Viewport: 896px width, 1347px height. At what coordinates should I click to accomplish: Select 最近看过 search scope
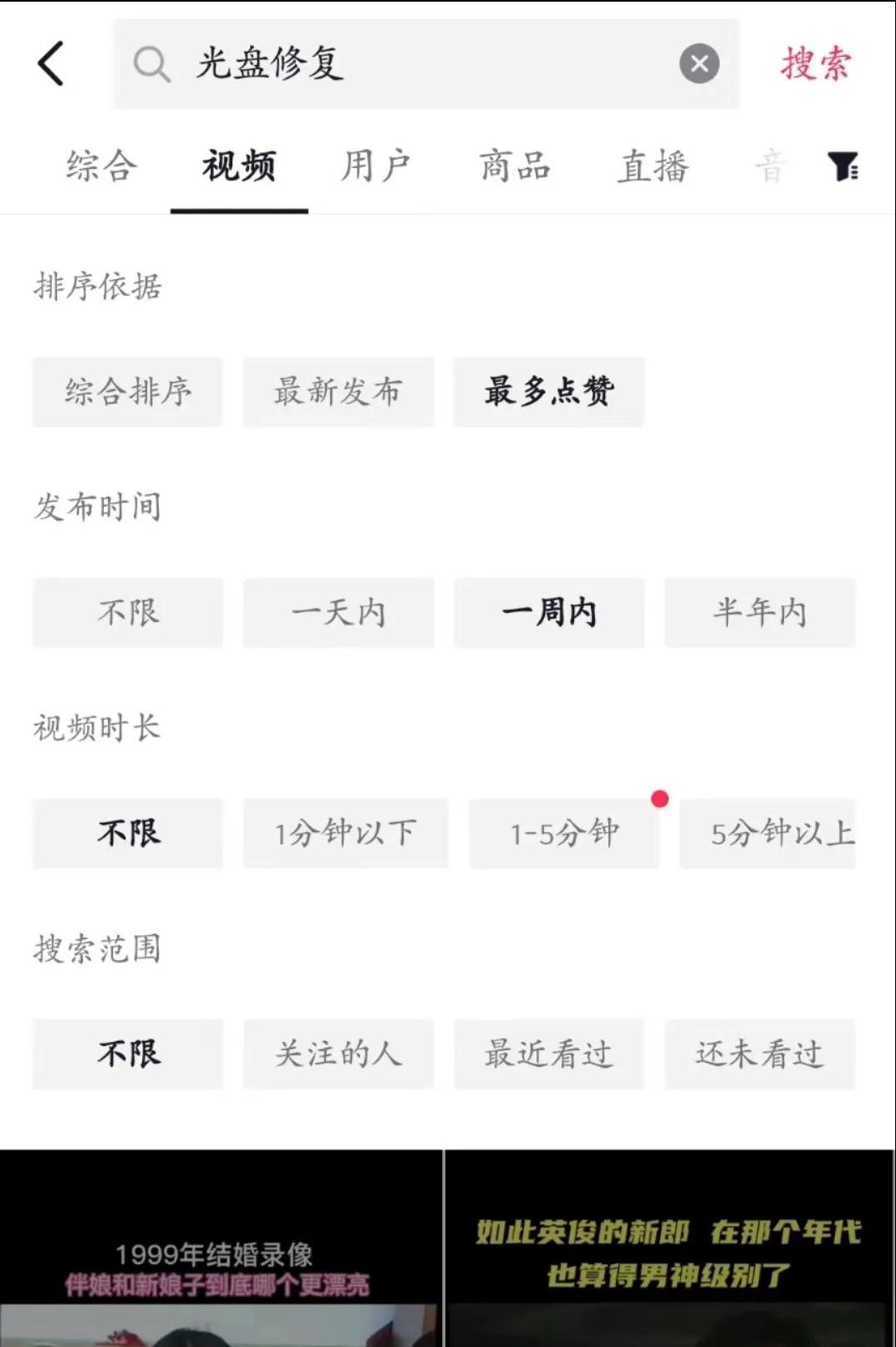tap(548, 1054)
